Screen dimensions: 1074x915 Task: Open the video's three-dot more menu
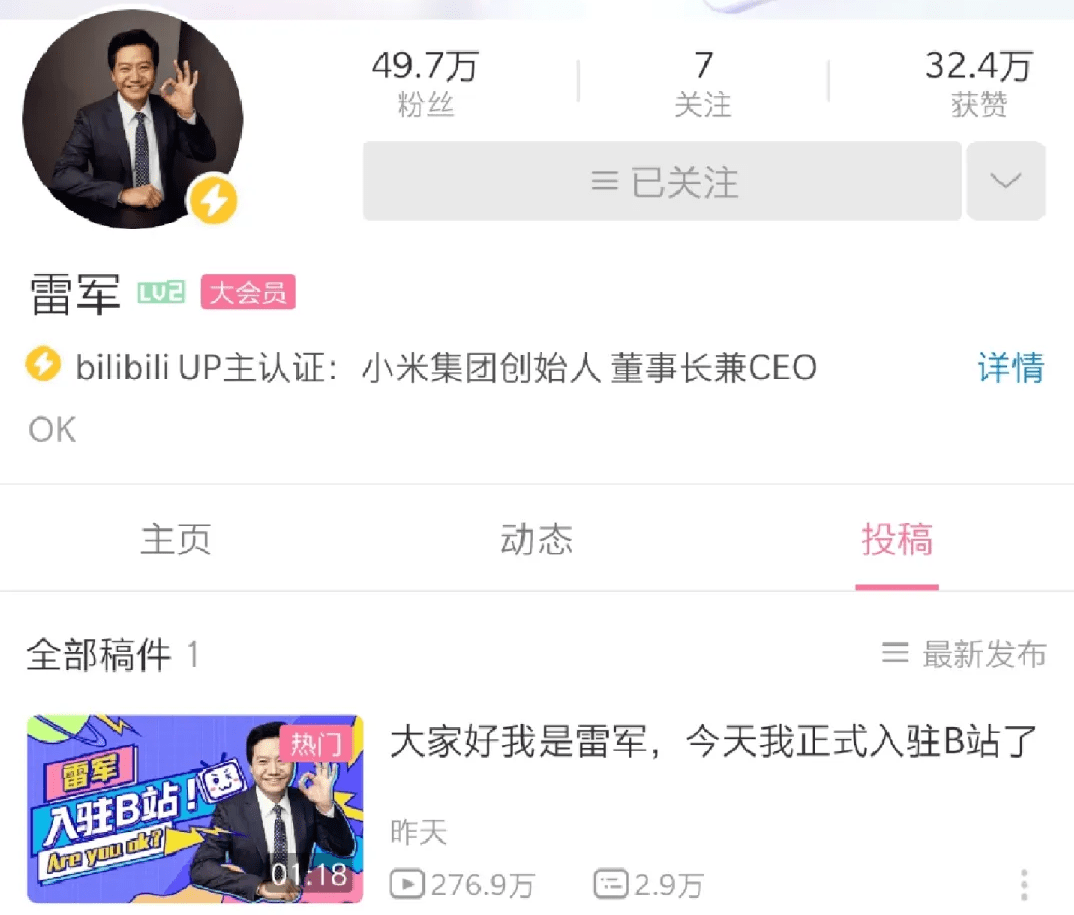[x=1024, y=884]
